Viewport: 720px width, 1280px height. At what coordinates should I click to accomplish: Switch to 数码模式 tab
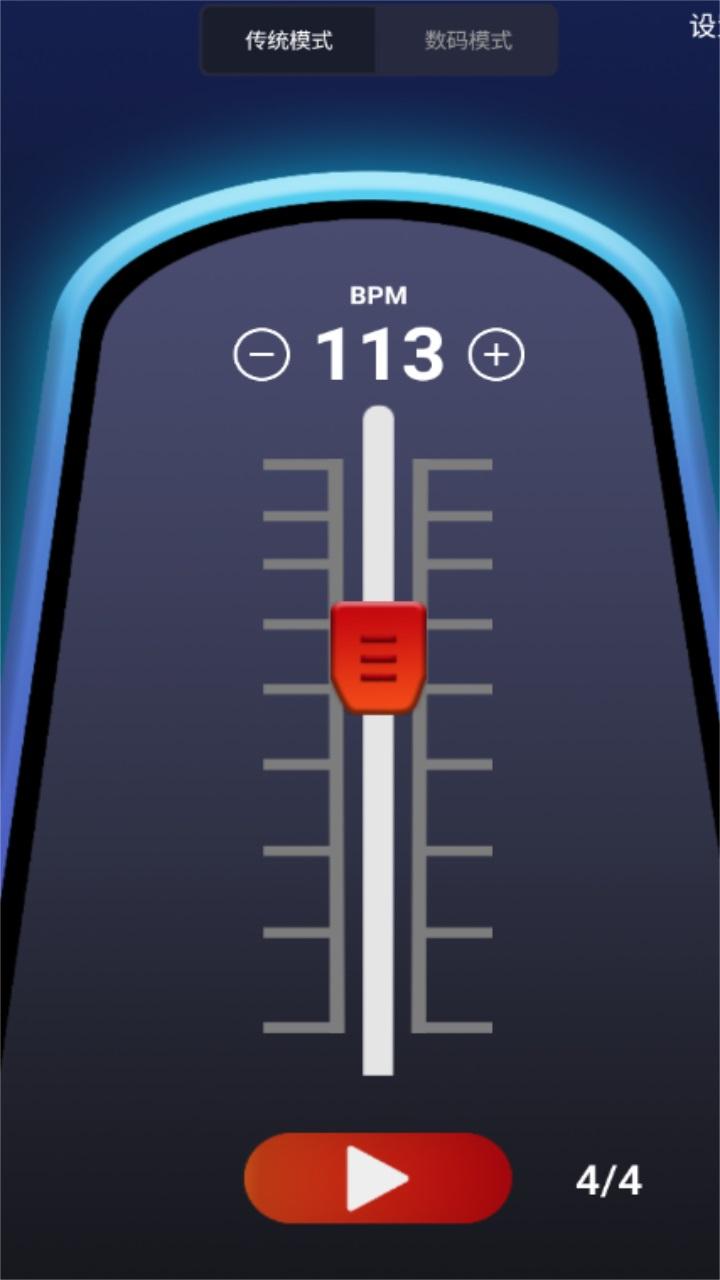click(x=467, y=41)
